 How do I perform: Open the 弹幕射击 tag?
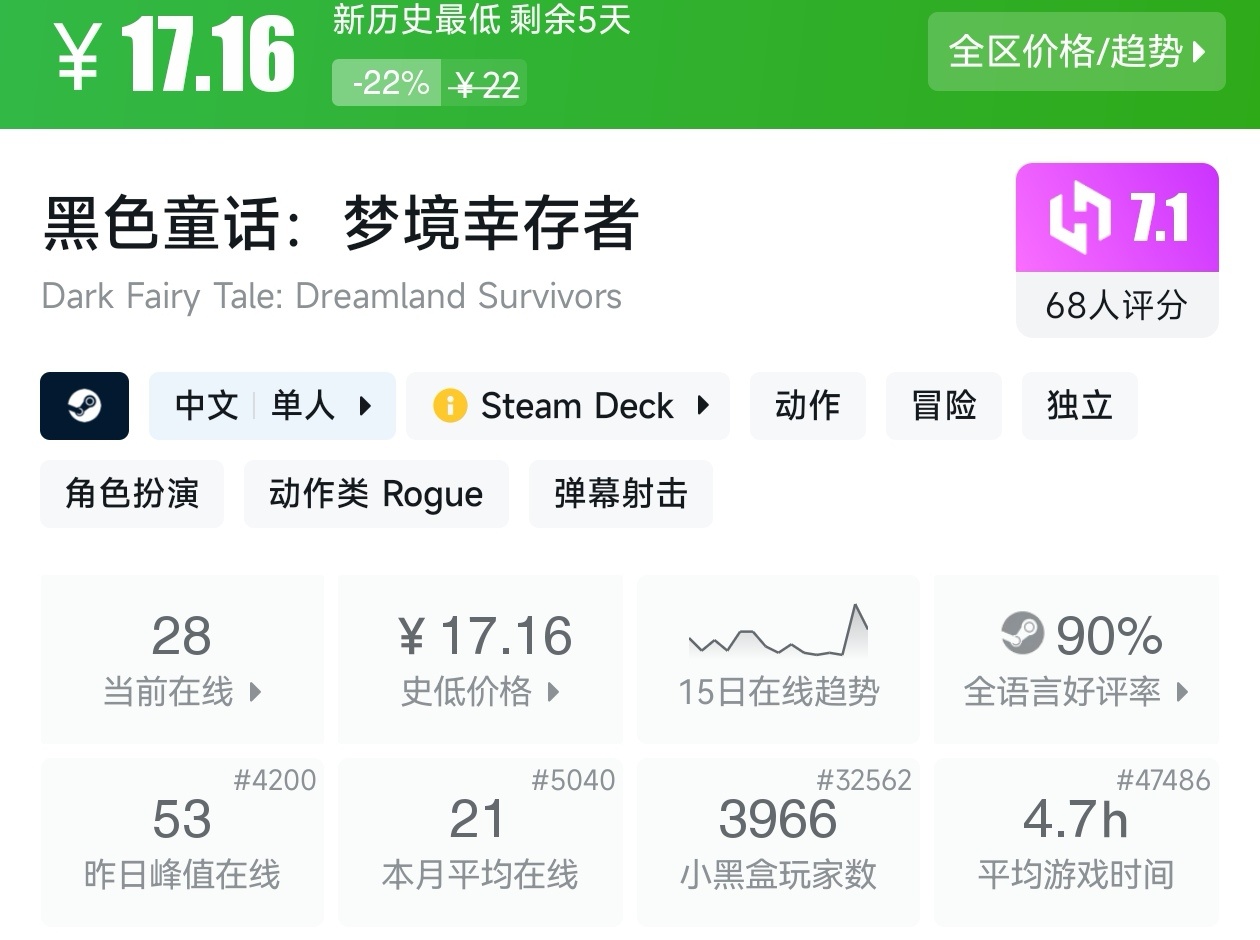coord(621,494)
